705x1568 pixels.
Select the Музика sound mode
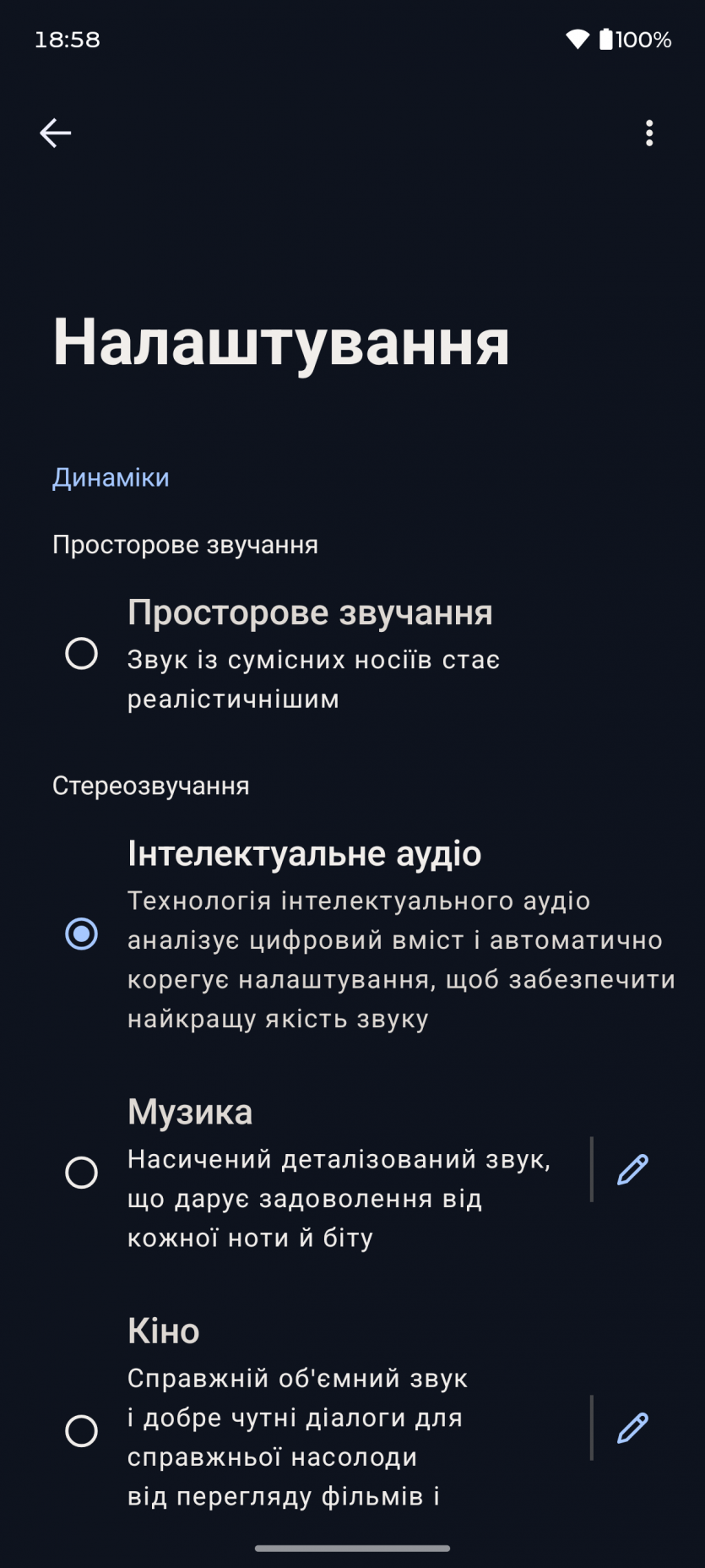pos(82,1173)
